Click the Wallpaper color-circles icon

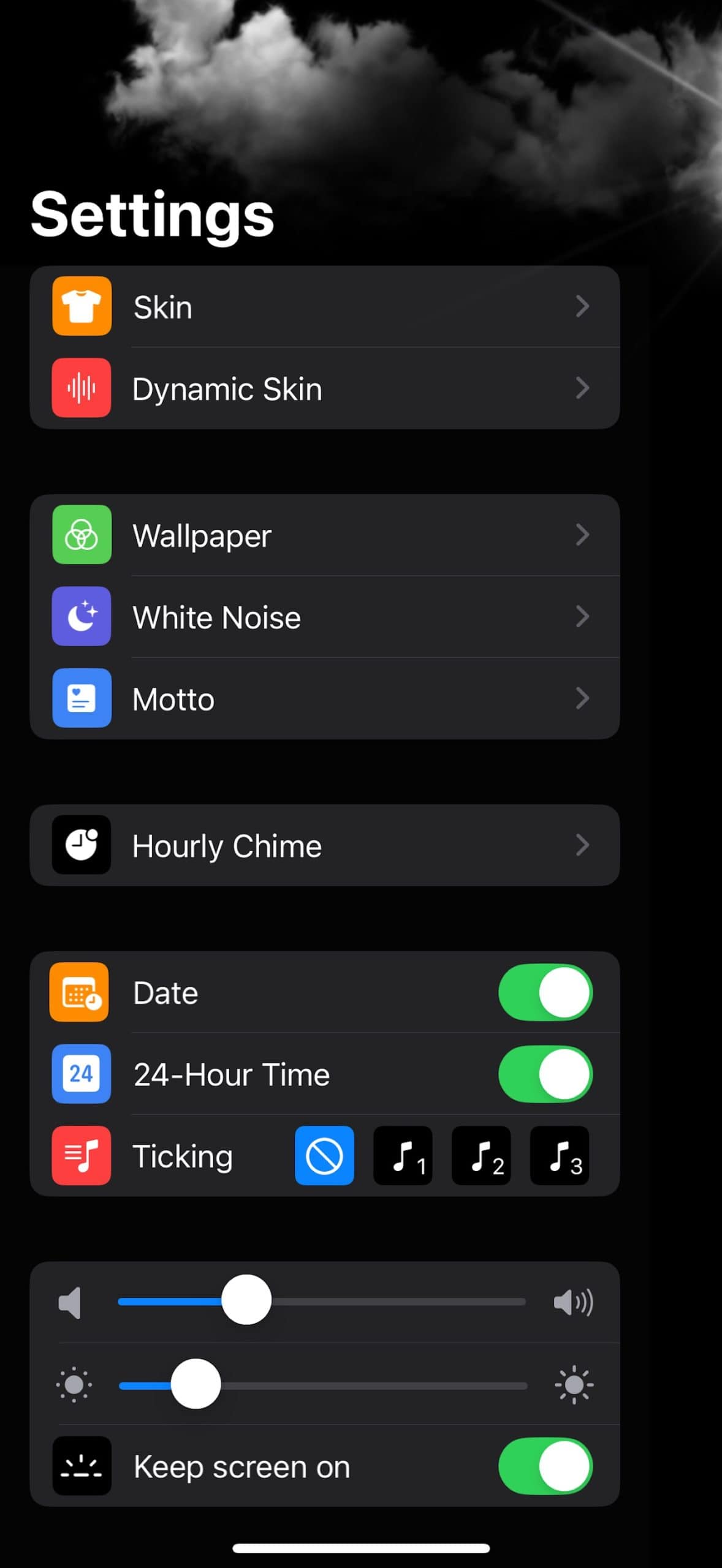coord(81,535)
